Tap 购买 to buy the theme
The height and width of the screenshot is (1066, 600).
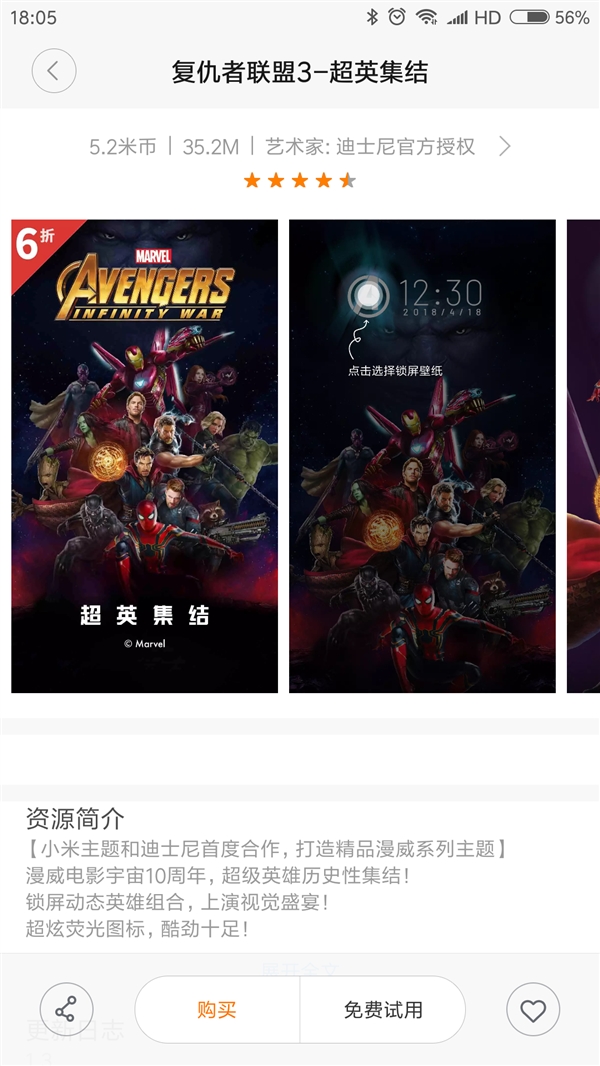point(217,1010)
